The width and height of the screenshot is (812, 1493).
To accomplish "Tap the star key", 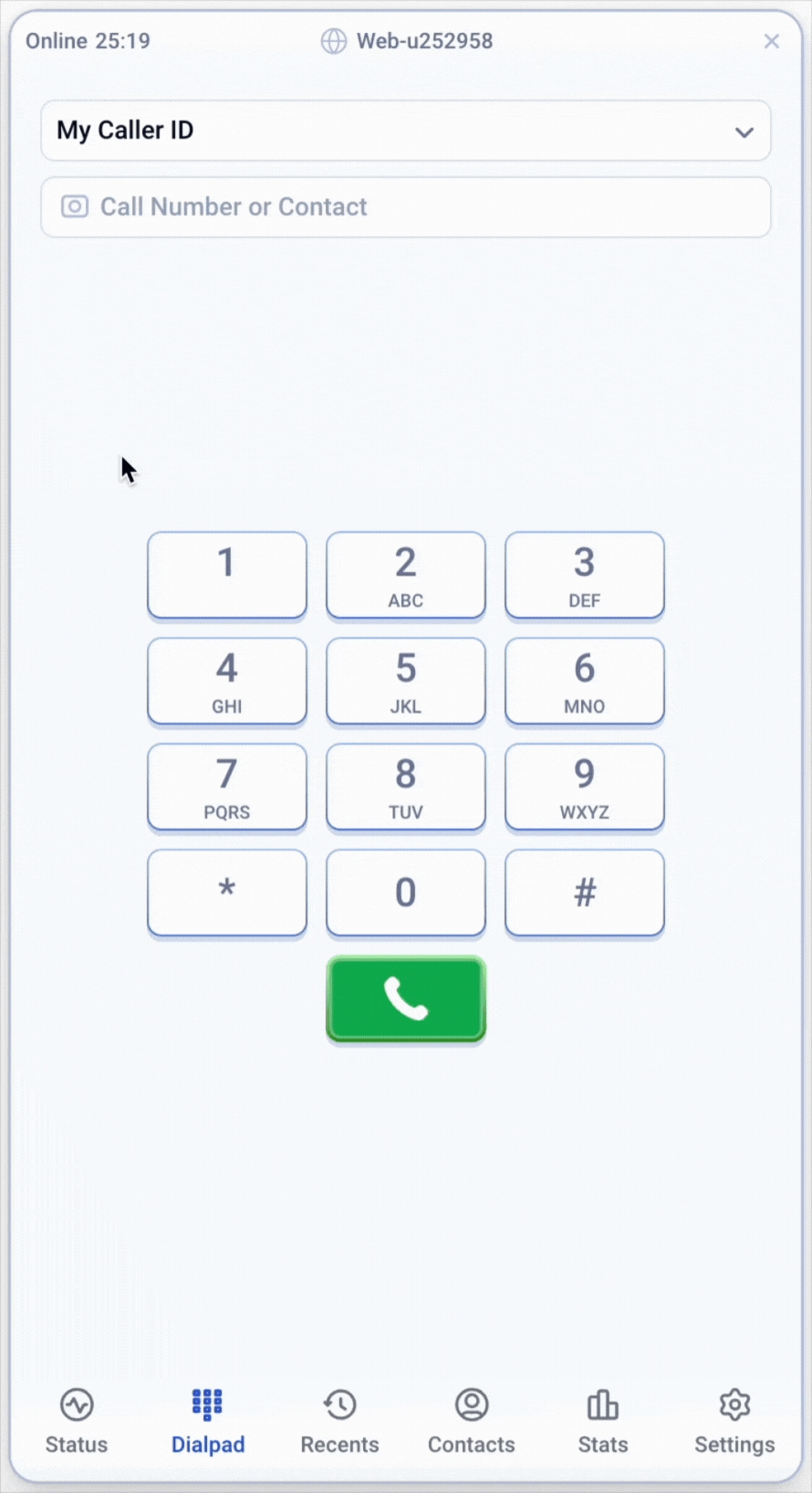I will 227,893.
